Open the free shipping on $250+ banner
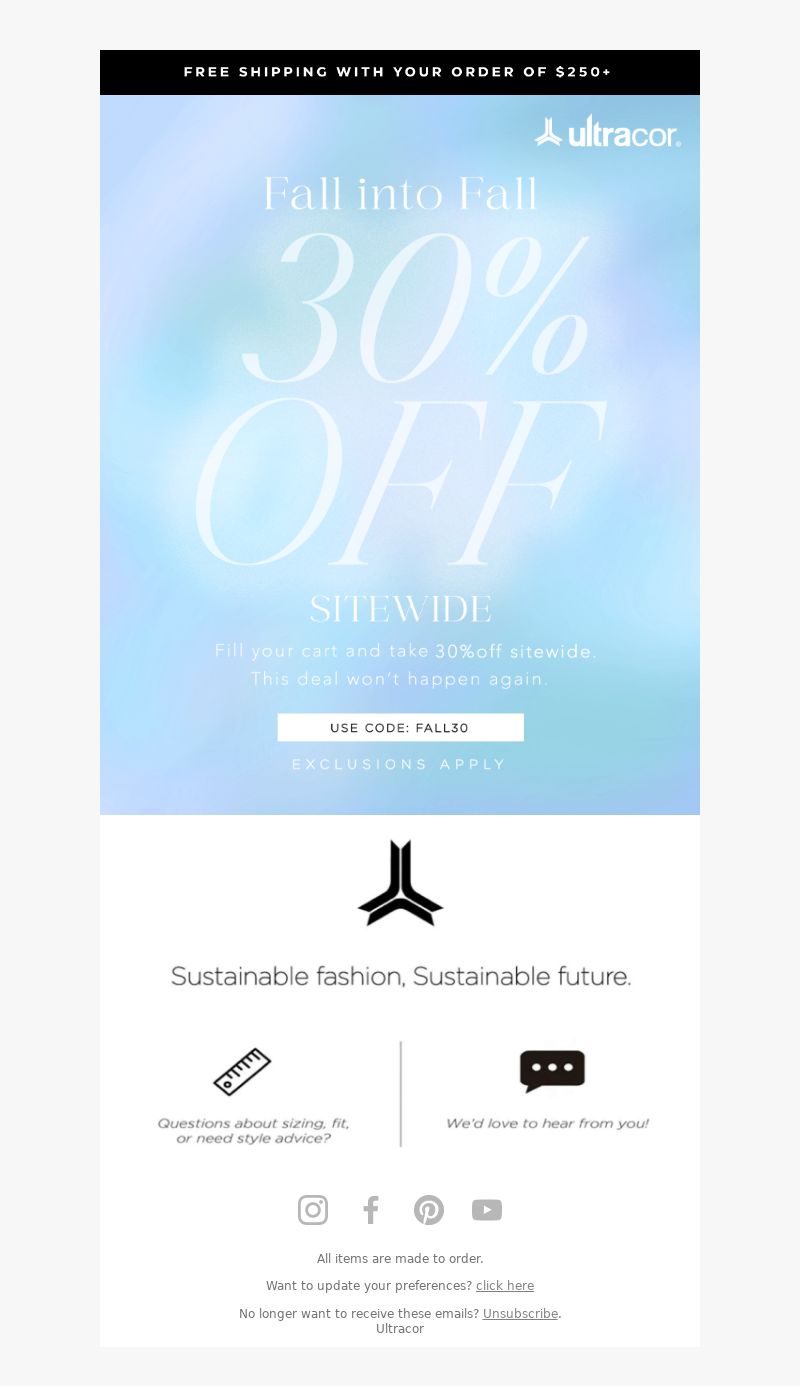Viewport: 800px width, 1386px height. [x=400, y=72]
